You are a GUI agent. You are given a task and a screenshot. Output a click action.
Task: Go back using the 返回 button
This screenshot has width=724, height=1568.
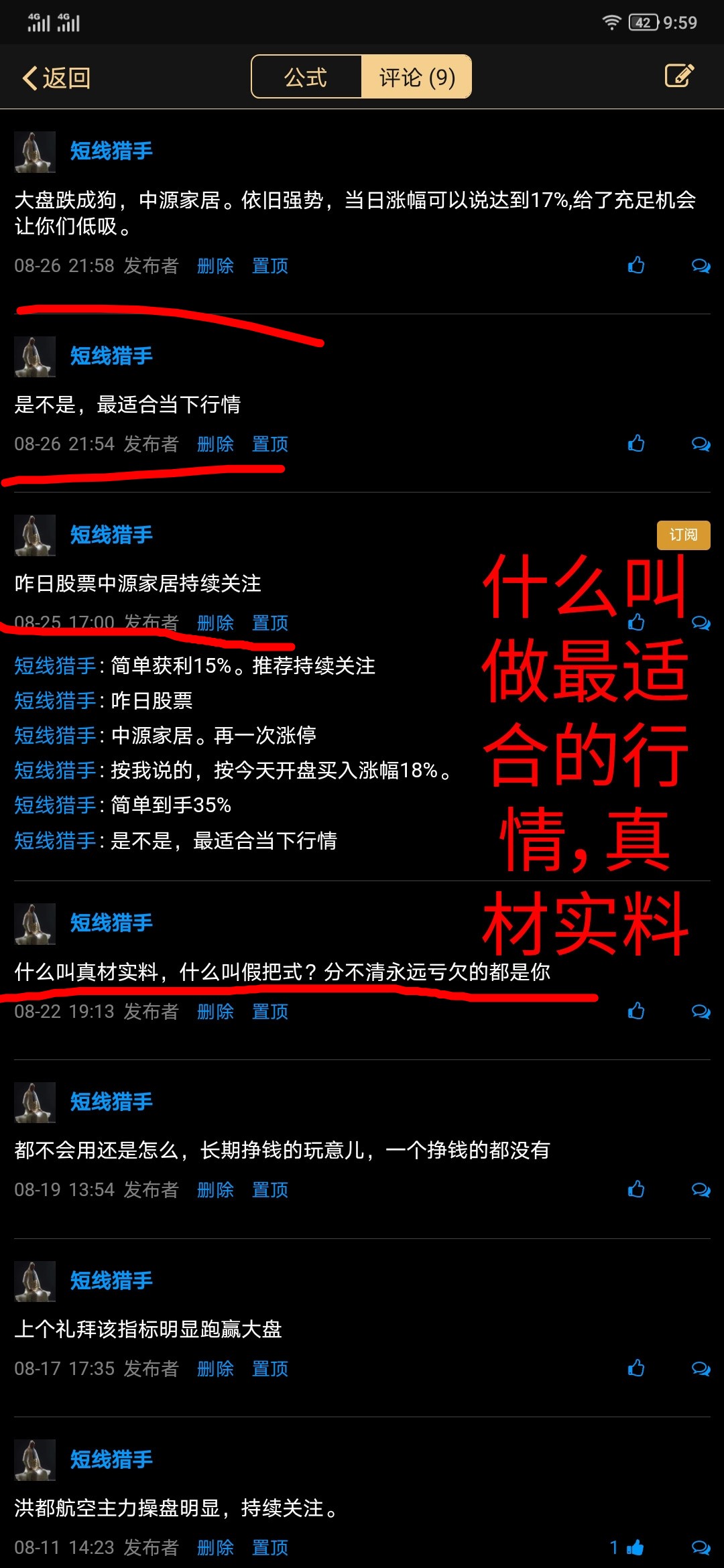tap(56, 78)
